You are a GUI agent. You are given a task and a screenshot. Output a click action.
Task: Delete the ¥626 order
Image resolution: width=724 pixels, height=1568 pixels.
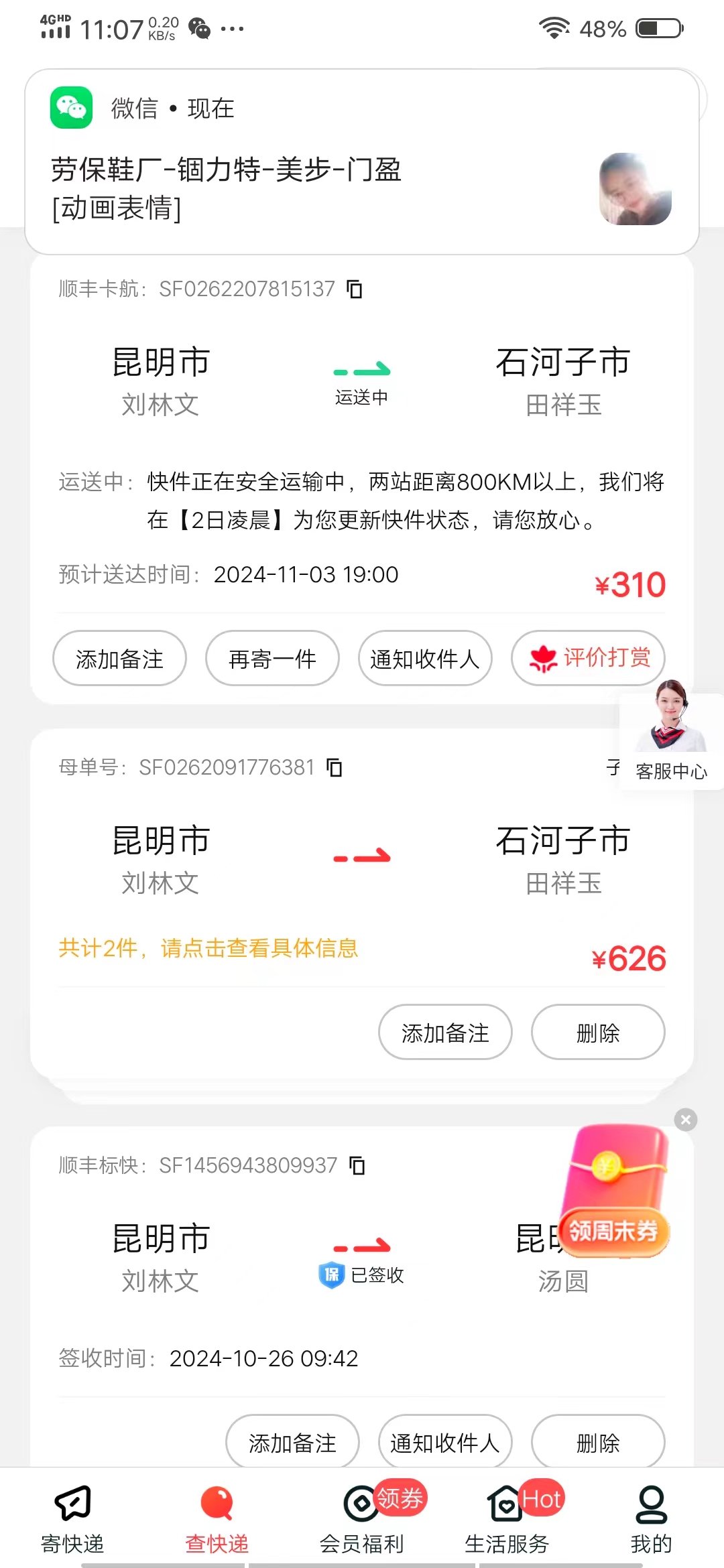pos(598,1033)
